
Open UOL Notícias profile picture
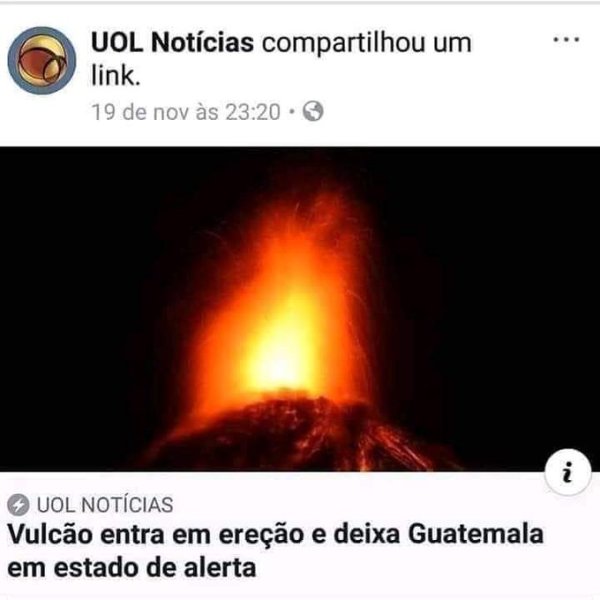tap(42, 60)
